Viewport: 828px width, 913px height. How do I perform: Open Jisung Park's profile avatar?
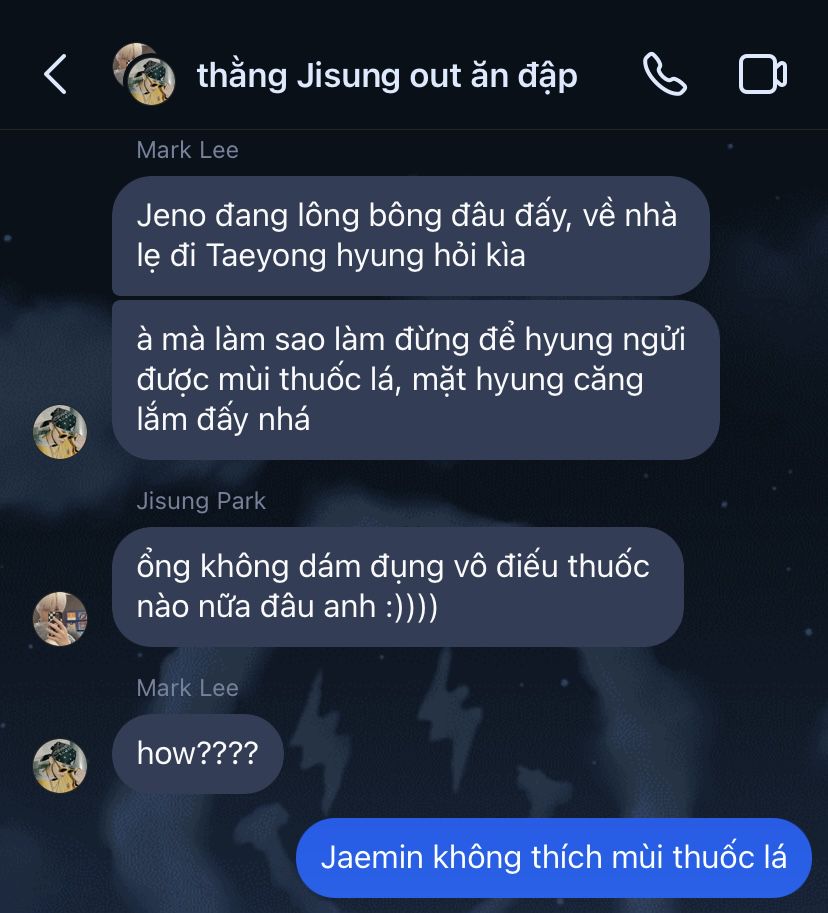pos(60,618)
